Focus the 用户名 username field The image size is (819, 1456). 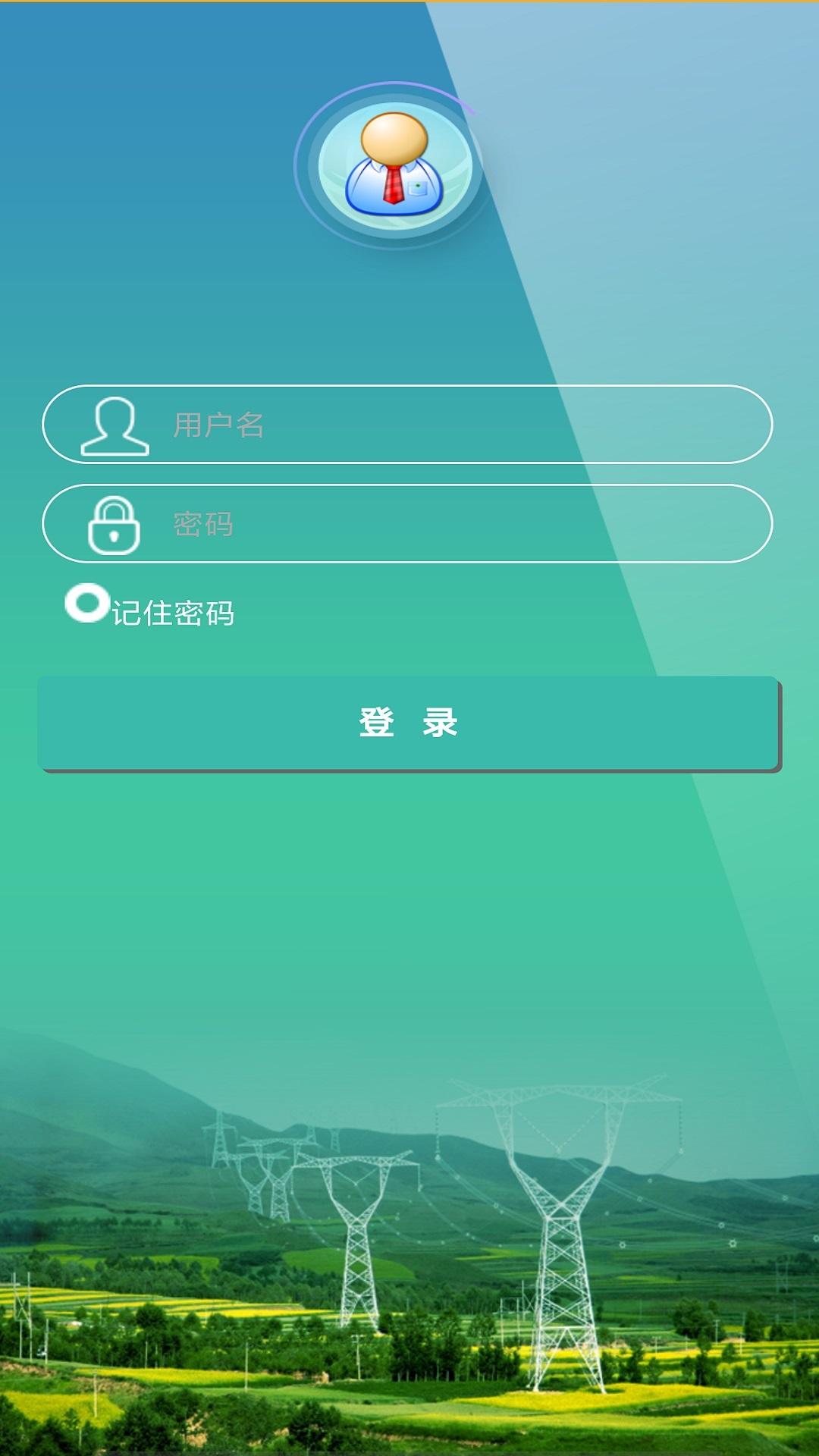tap(455, 425)
